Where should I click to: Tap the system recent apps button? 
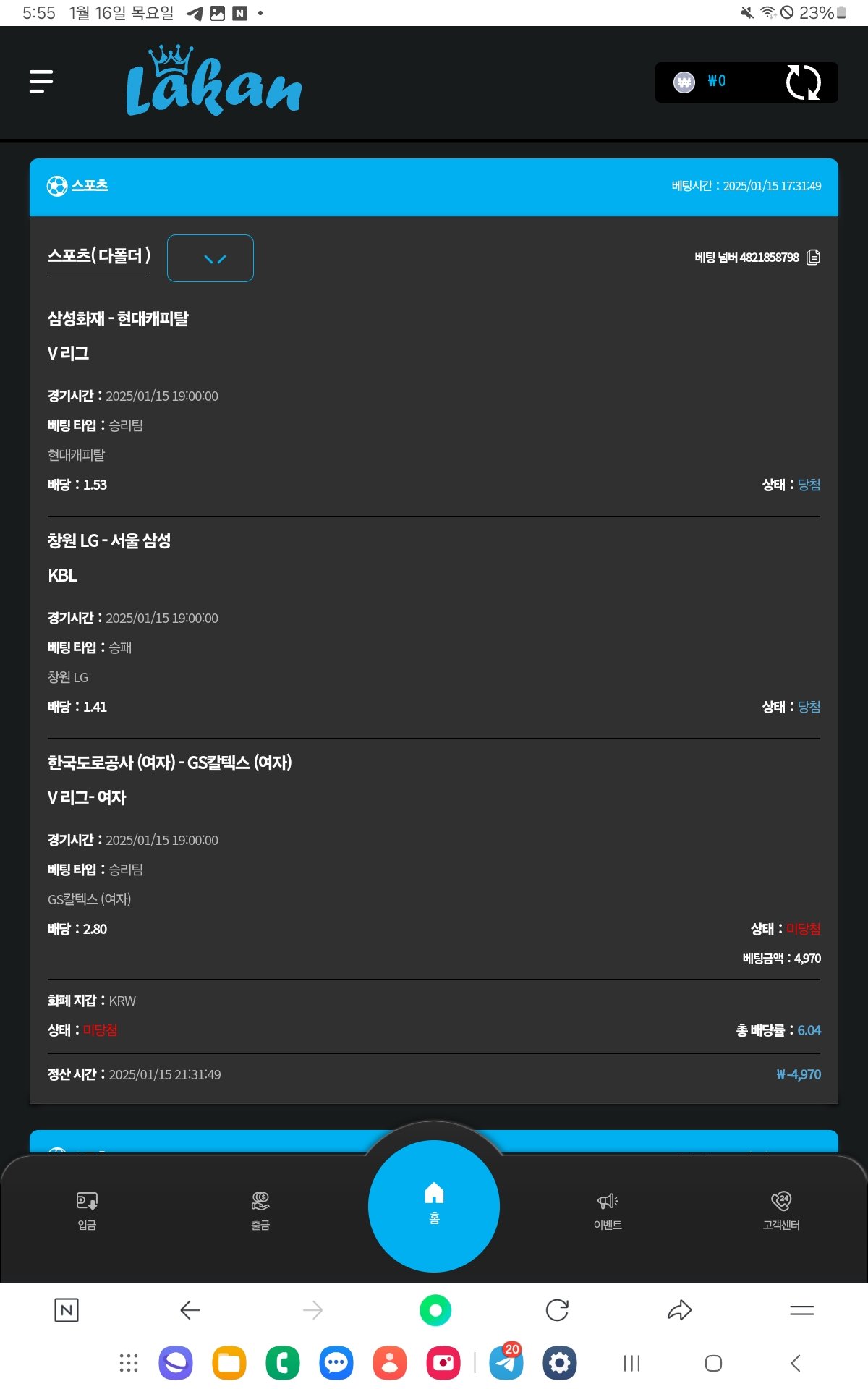pos(631,1364)
